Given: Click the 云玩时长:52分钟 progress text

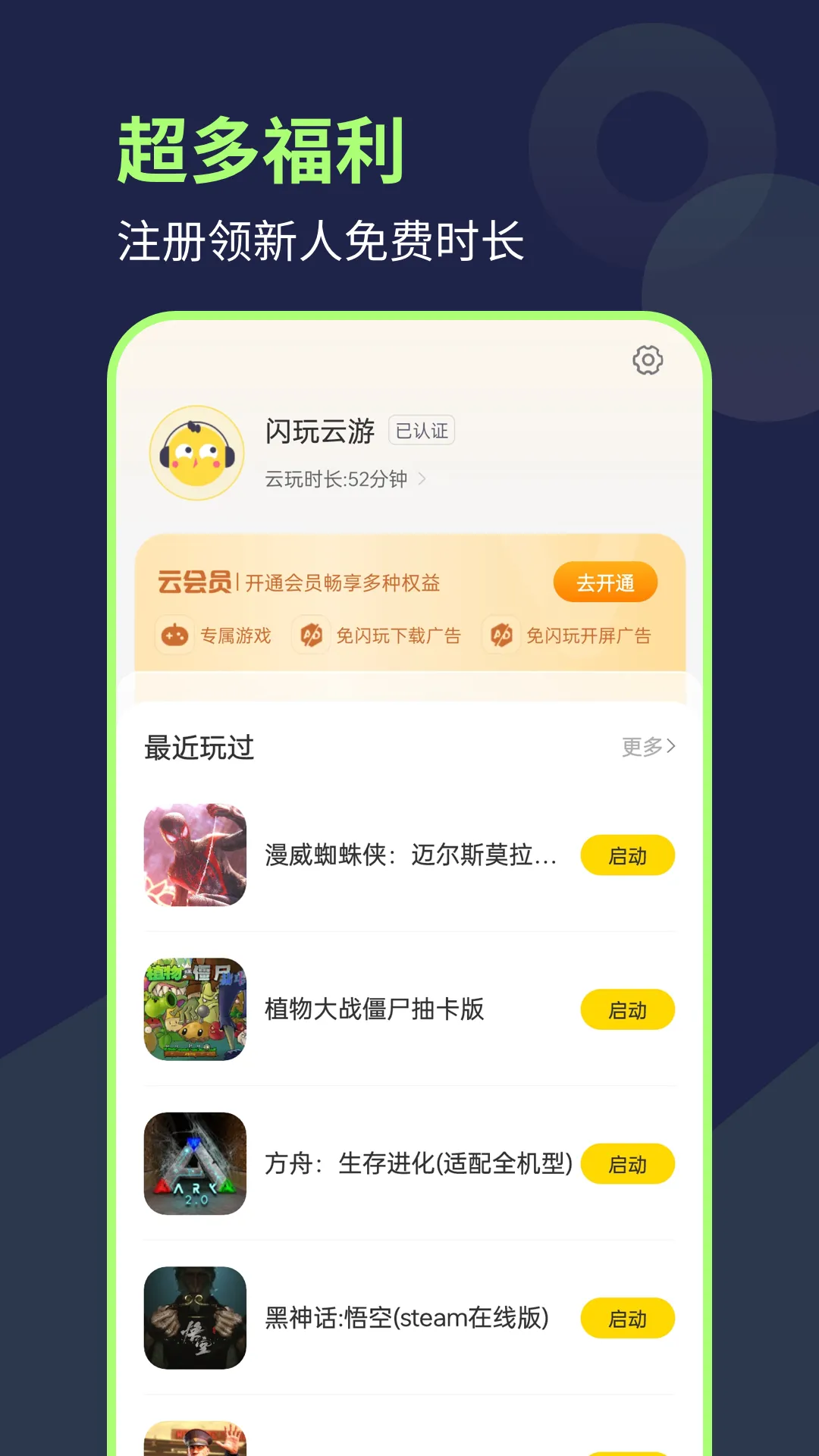Looking at the screenshot, I should click(x=336, y=479).
